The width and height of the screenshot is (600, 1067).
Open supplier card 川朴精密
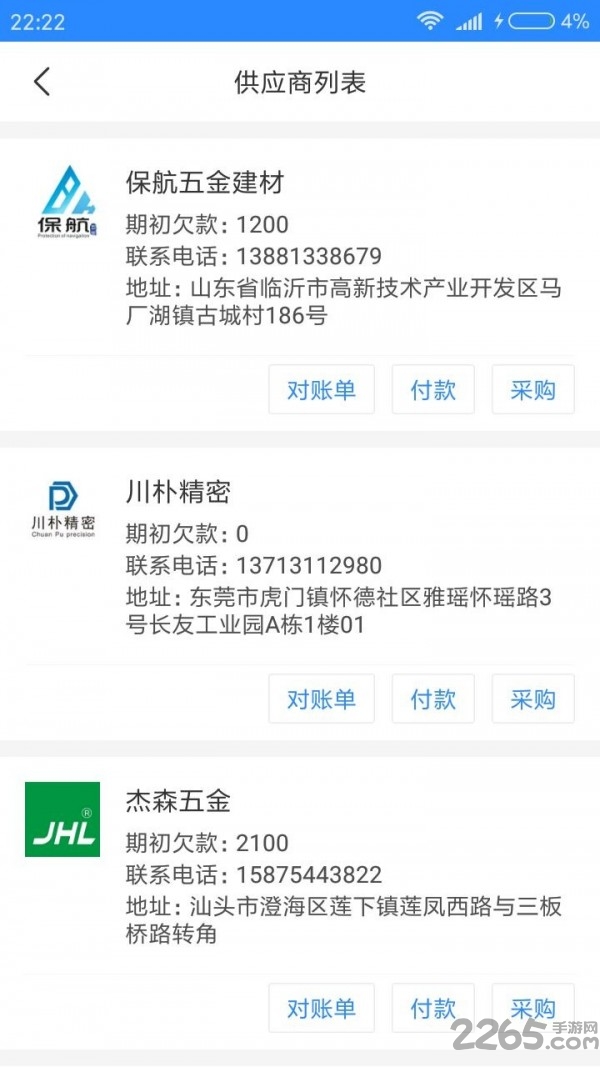(300, 558)
